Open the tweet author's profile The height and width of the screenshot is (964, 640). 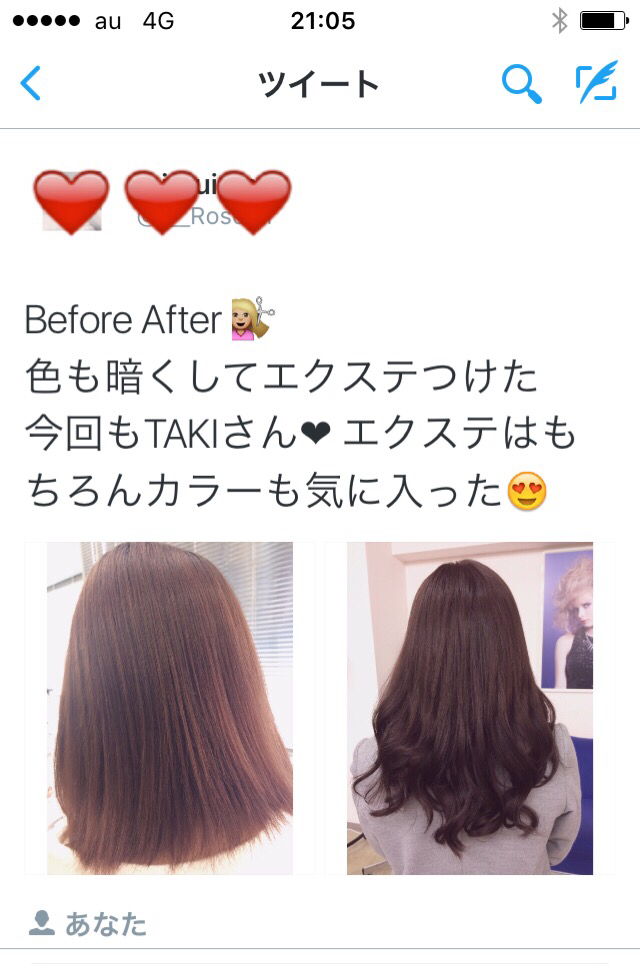(70, 202)
